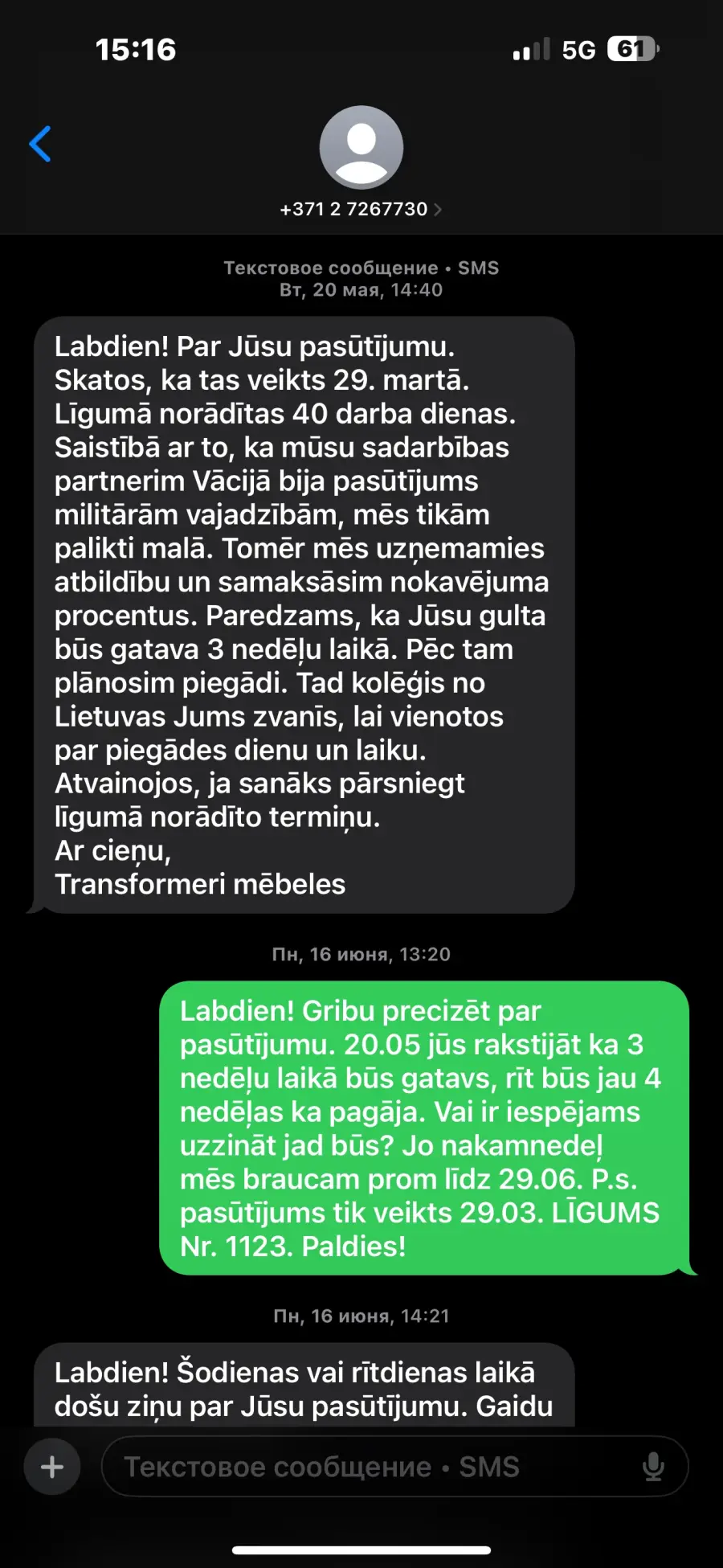Open the plus attachments menu
This screenshot has height=1568, width=723.
(x=52, y=1467)
